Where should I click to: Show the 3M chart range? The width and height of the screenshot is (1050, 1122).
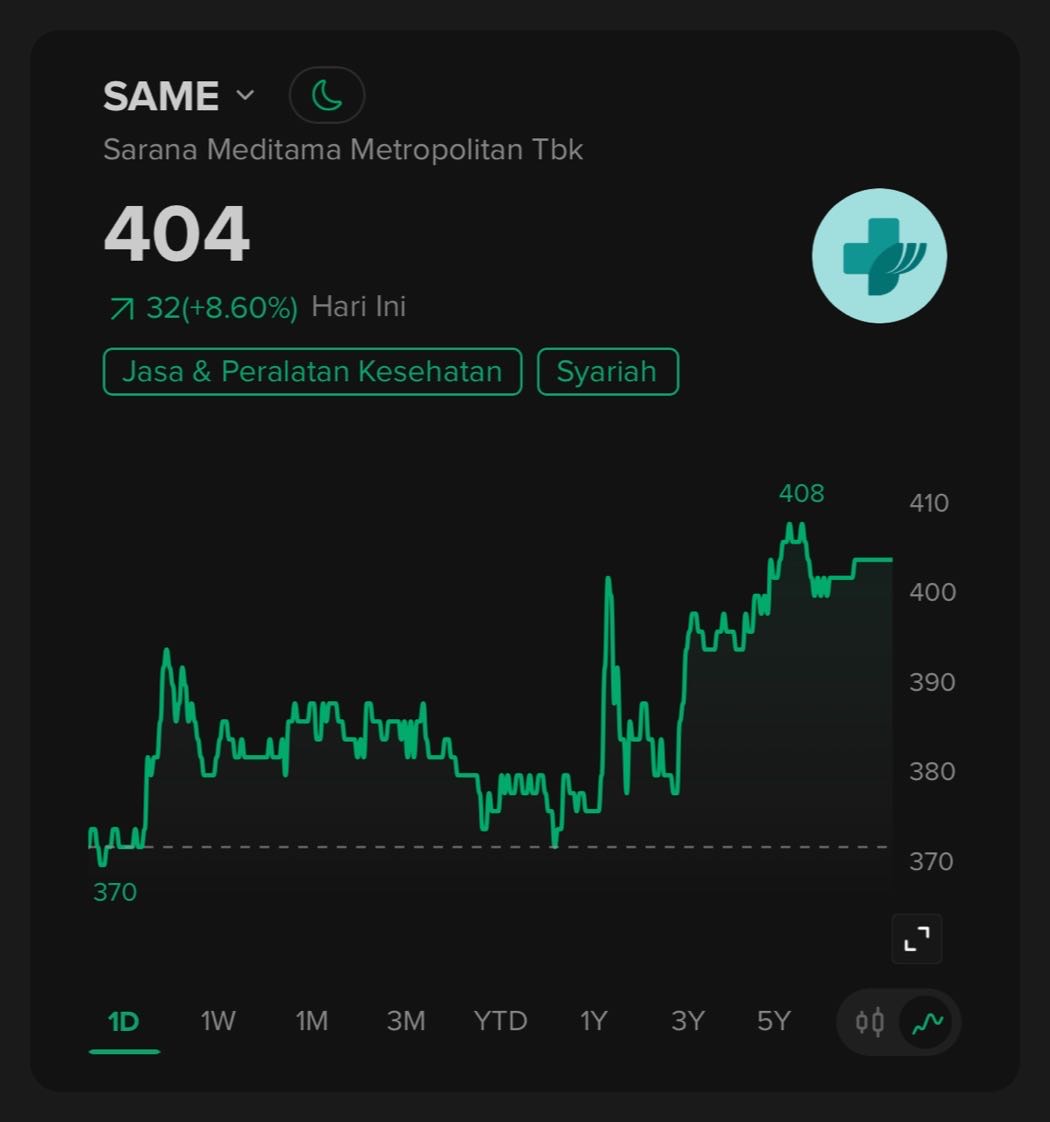(406, 1021)
